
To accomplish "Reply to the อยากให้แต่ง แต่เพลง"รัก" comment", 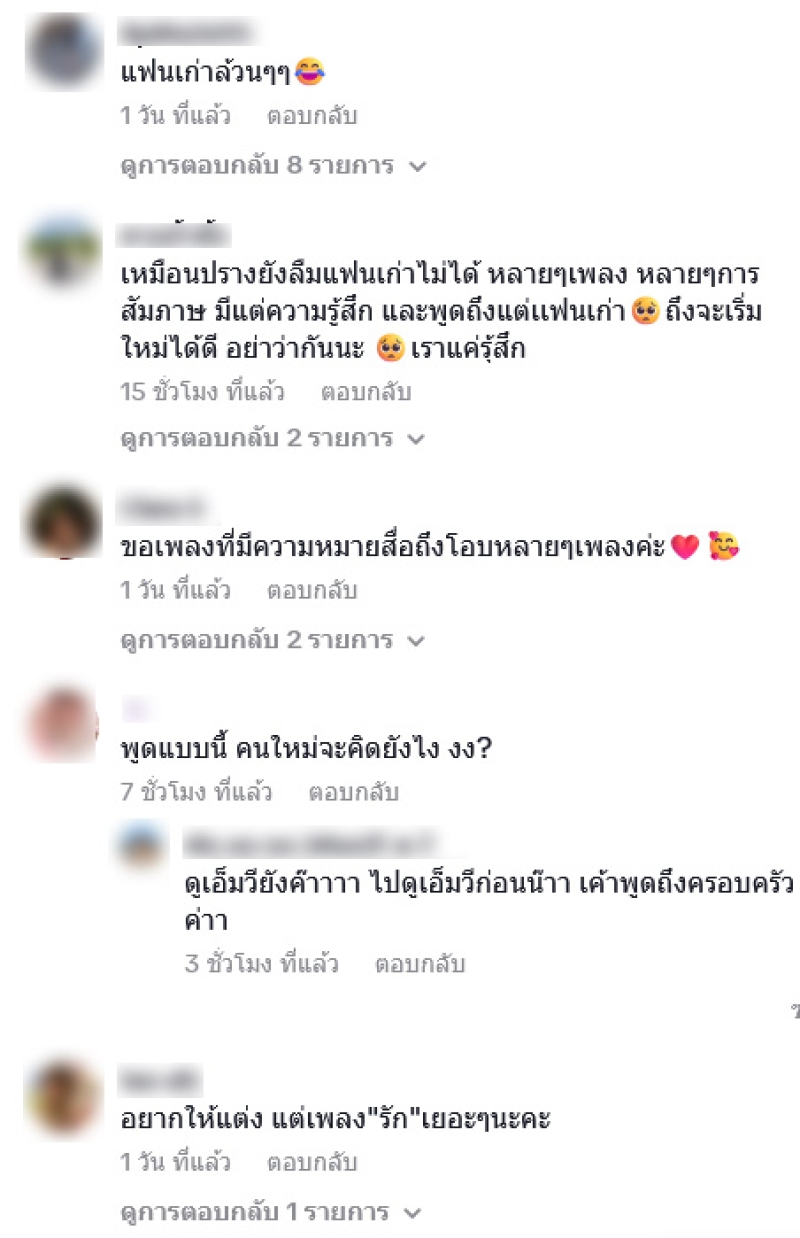I will [x=311, y=1164].
